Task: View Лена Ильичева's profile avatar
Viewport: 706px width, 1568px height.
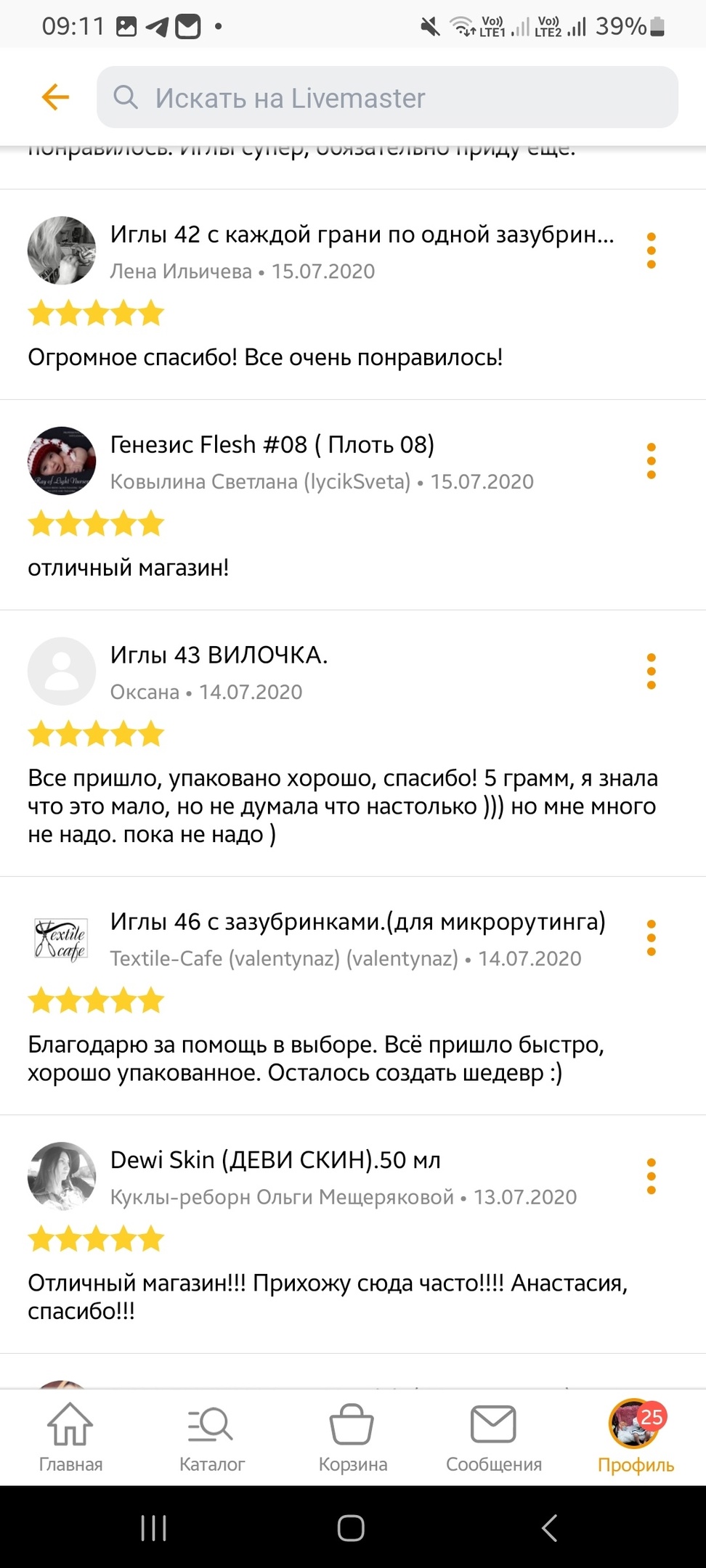Action: pyautogui.click(x=62, y=250)
